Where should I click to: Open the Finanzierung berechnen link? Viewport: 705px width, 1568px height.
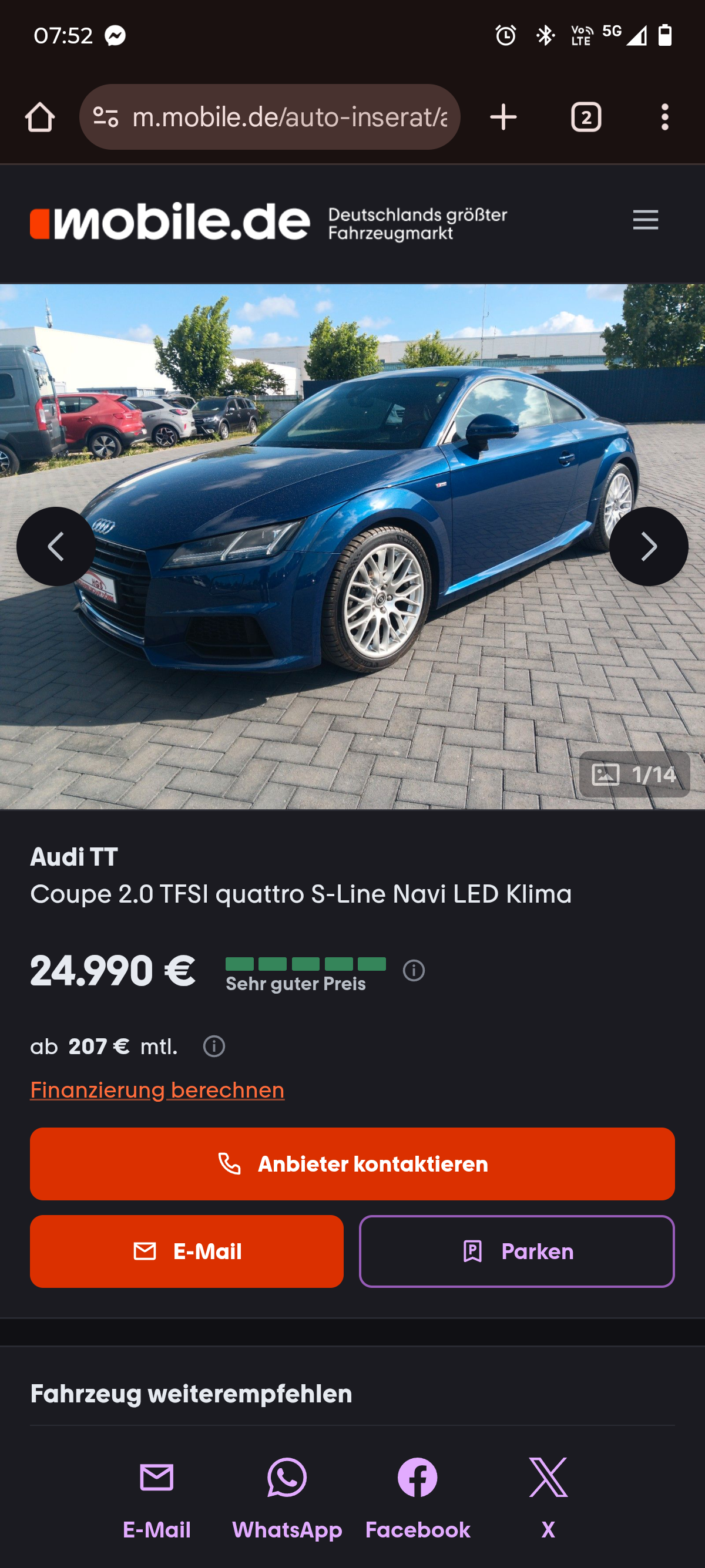[x=157, y=1089]
